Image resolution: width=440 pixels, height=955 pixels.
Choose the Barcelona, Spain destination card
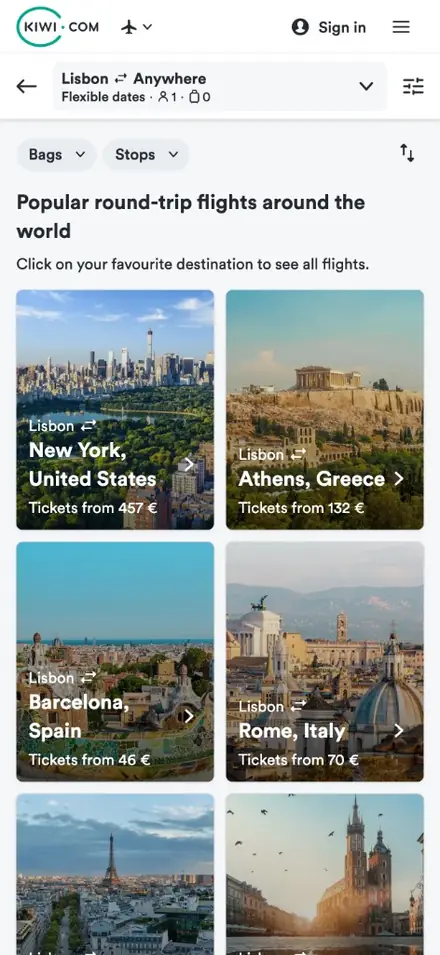(115, 661)
